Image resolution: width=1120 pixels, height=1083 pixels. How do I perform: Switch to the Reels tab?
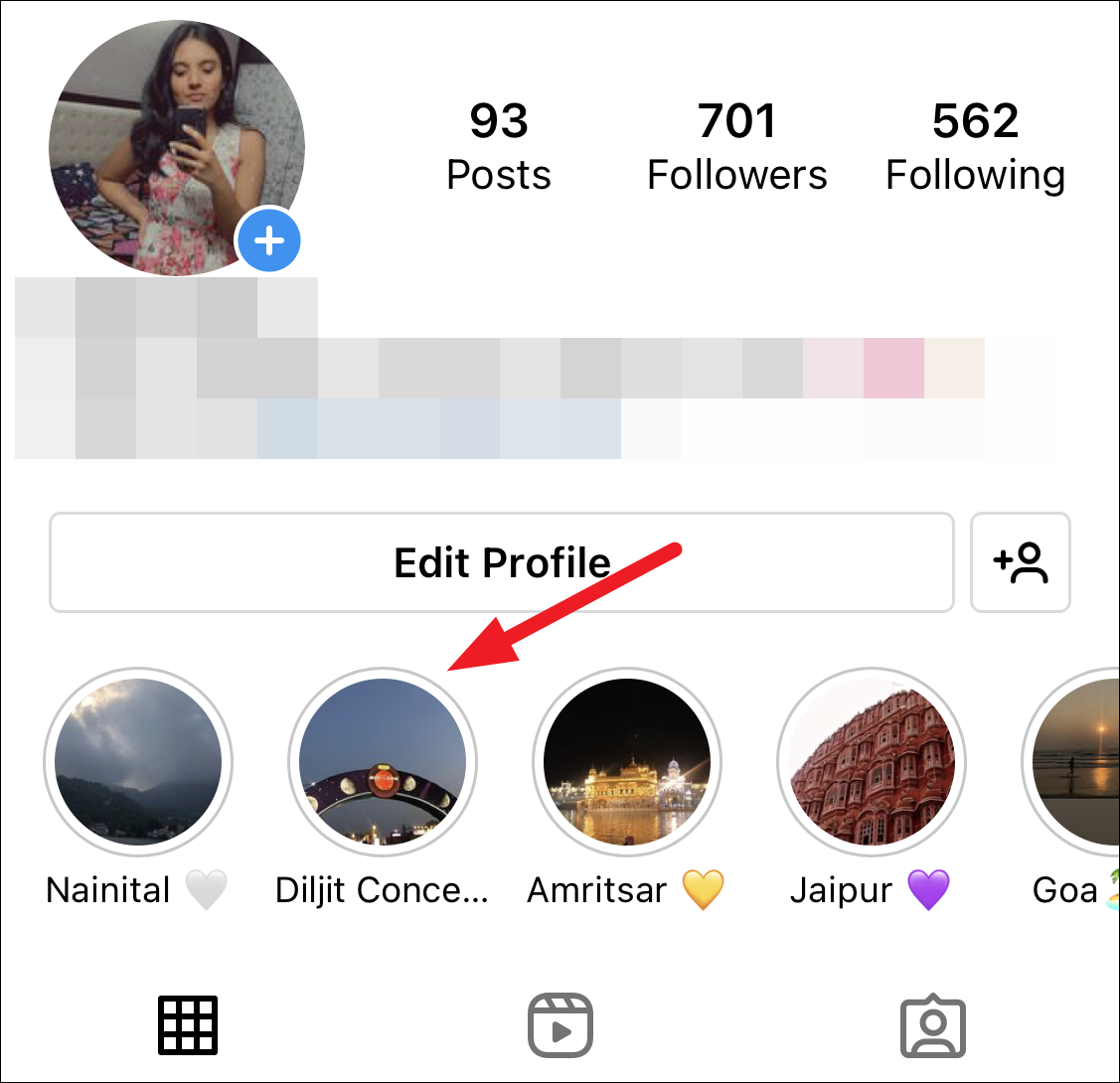point(560,1026)
